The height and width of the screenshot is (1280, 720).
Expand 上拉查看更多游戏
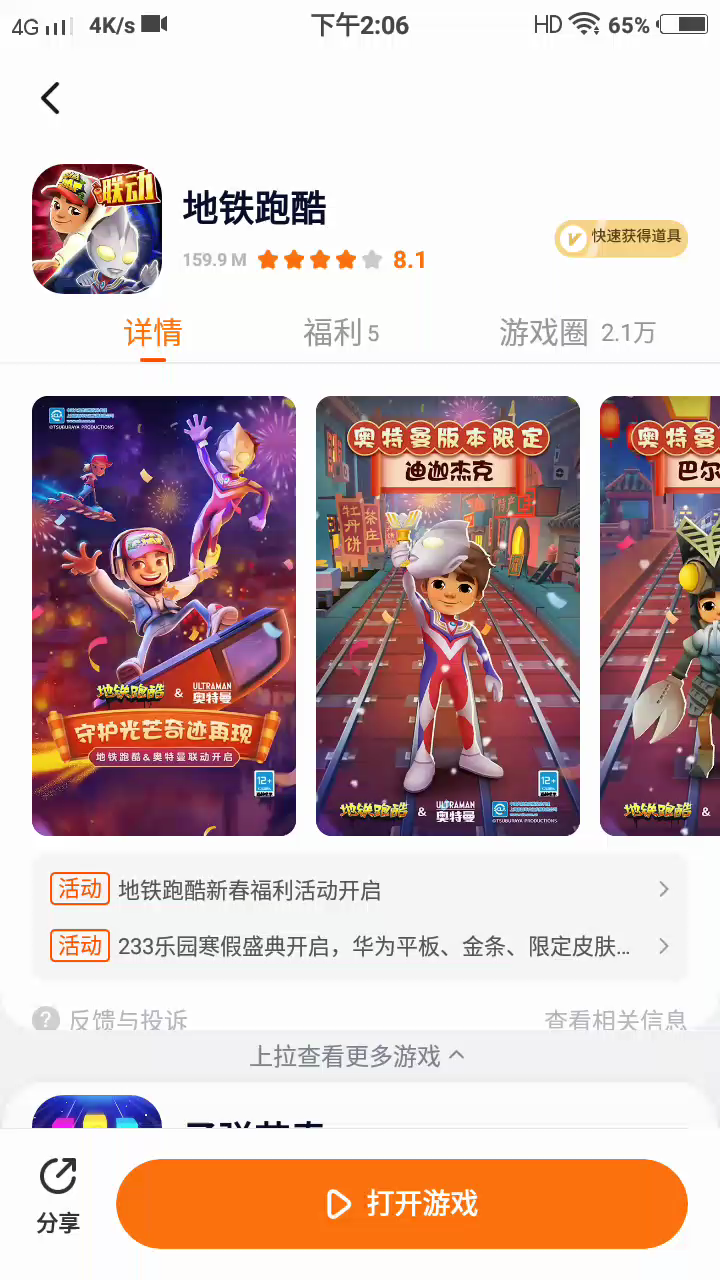point(357,1056)
